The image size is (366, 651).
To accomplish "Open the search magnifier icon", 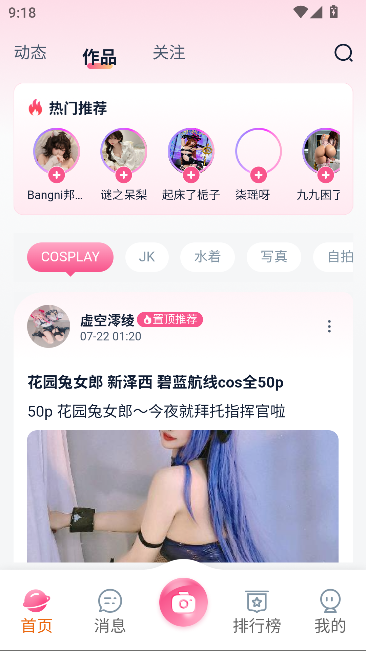I will 343,53.
